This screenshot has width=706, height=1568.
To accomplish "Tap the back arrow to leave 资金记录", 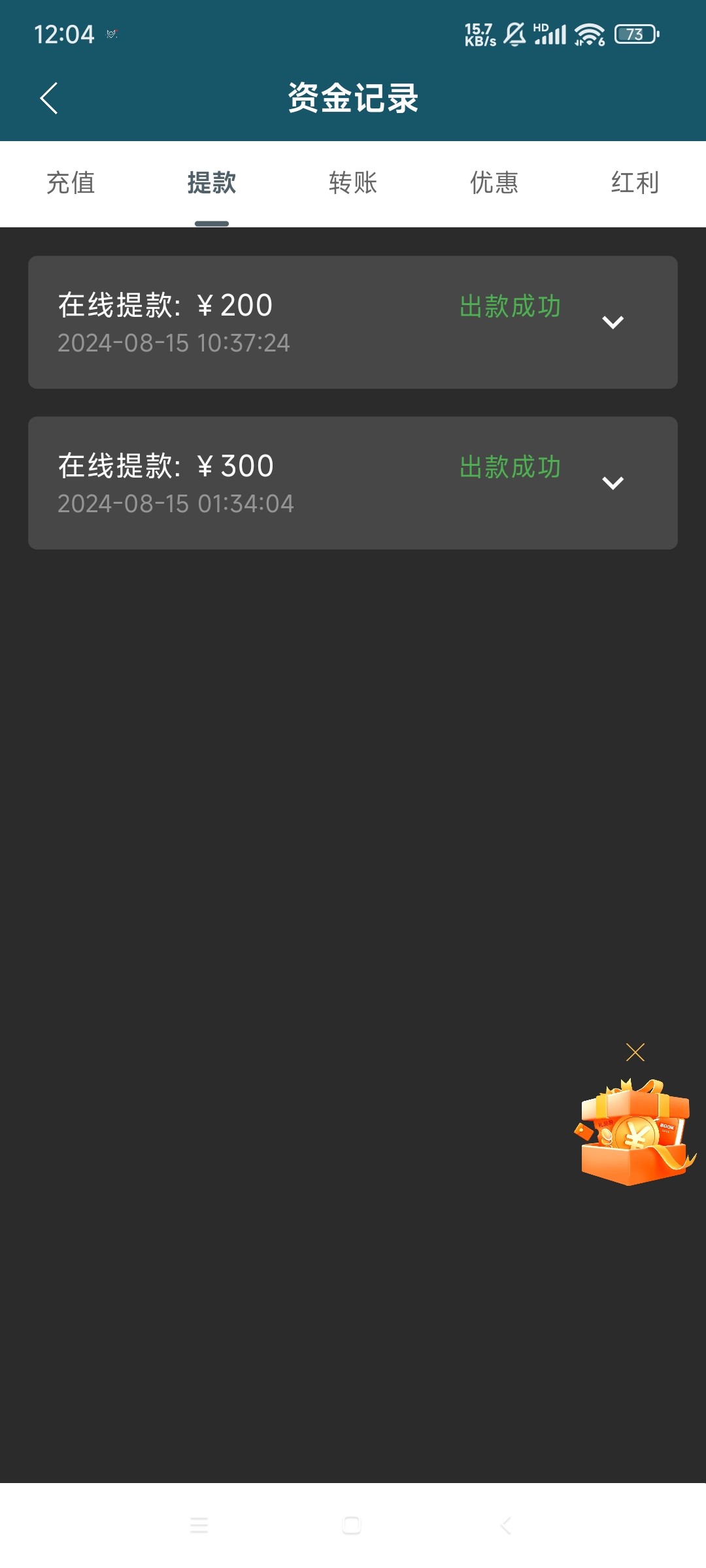I will (49, 98).
